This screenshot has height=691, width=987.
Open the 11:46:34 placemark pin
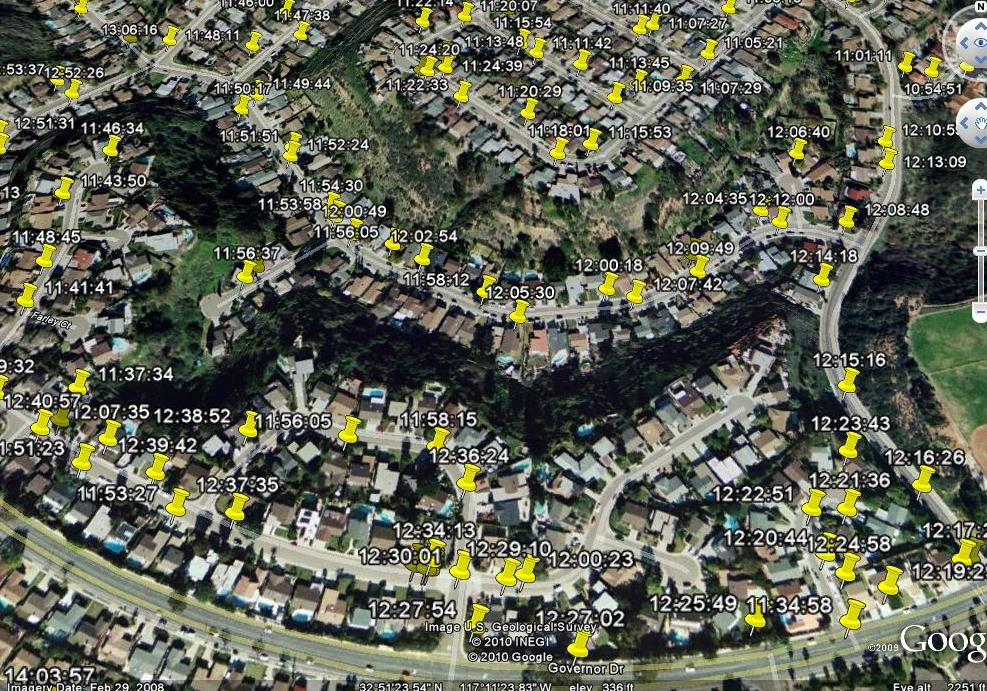pyautogui.click(x=112, y=147)
